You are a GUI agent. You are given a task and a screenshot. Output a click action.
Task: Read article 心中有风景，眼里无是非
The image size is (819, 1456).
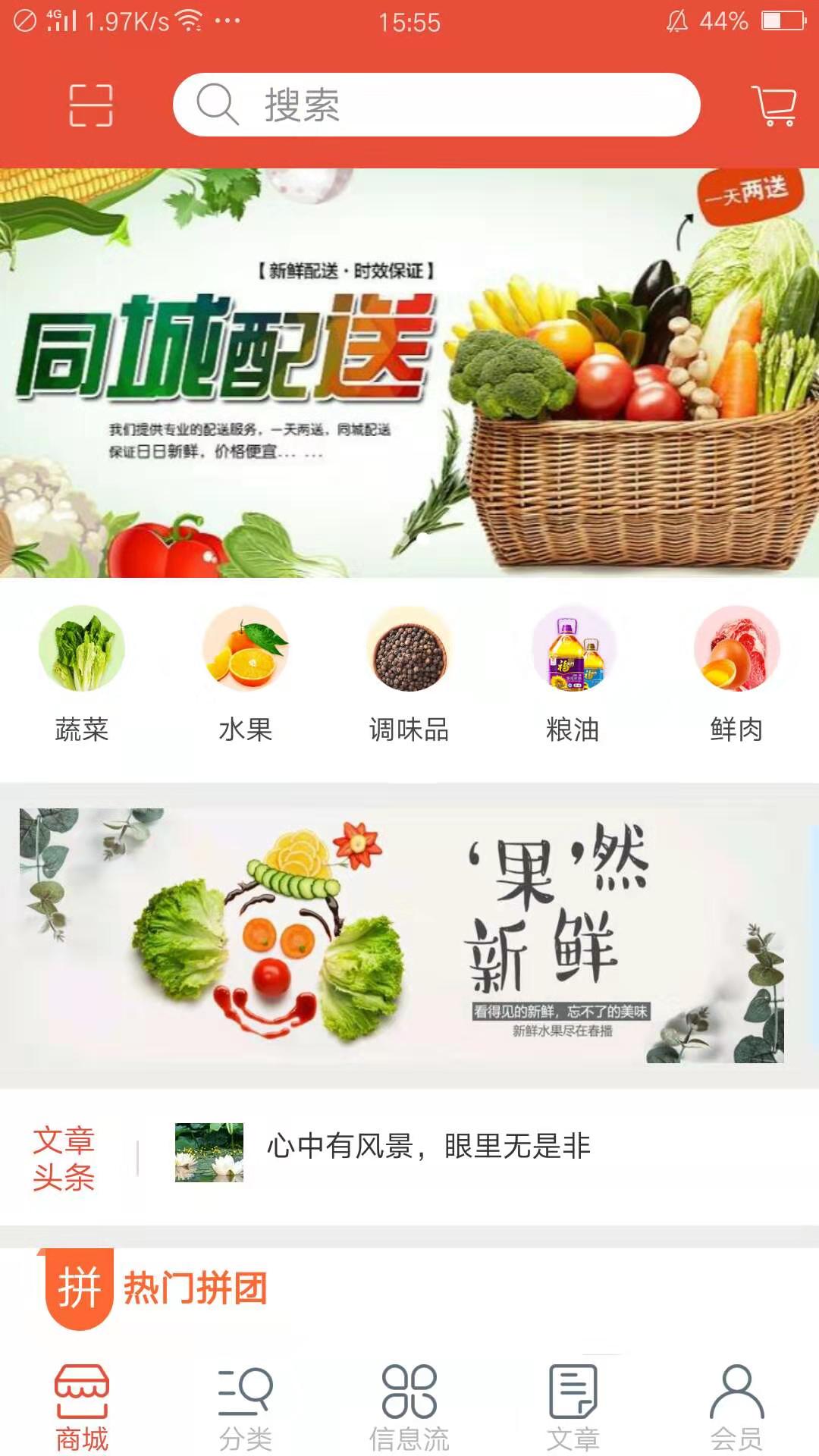pos(428,1146)
